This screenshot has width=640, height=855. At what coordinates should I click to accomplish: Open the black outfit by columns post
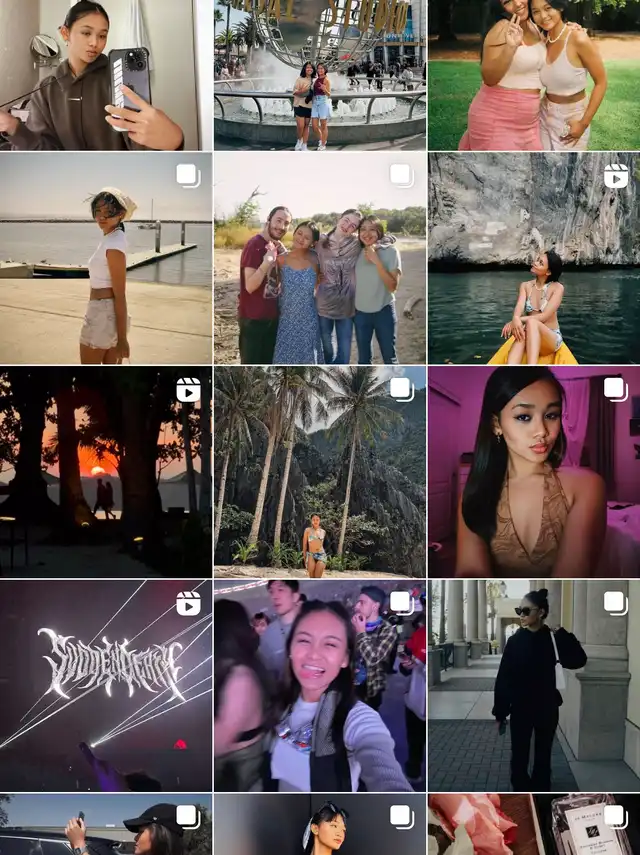click(x=534, y=686)
